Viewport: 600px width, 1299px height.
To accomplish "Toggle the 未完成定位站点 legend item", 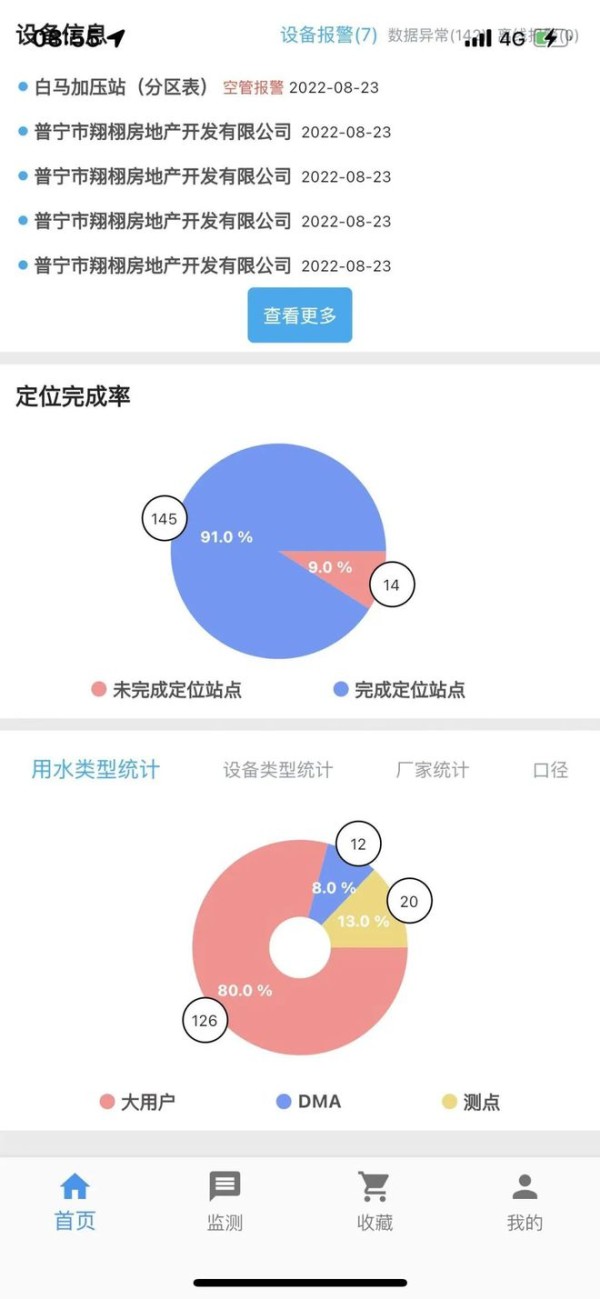I will pos(166,690).
